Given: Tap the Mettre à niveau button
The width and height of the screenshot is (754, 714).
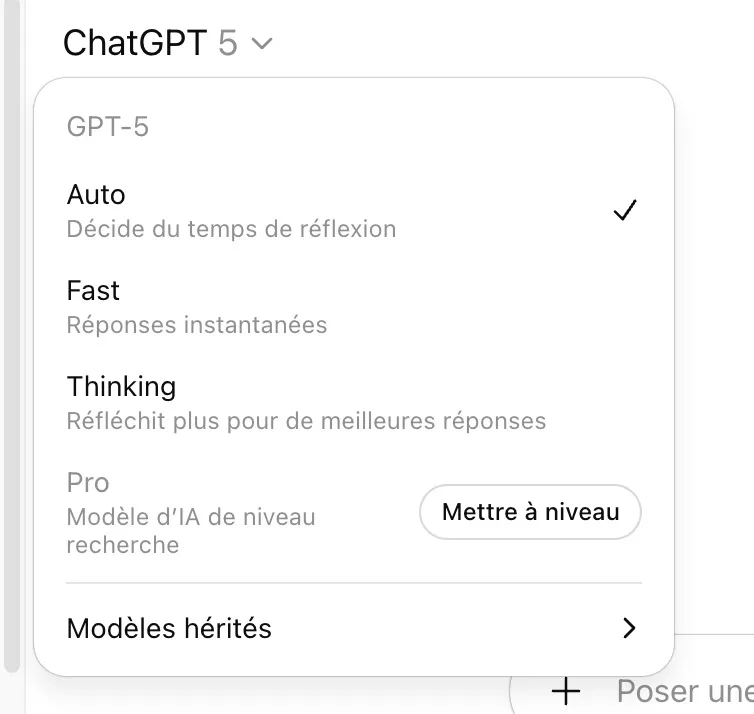Looking at the screenshot, I should pos(530,512).
